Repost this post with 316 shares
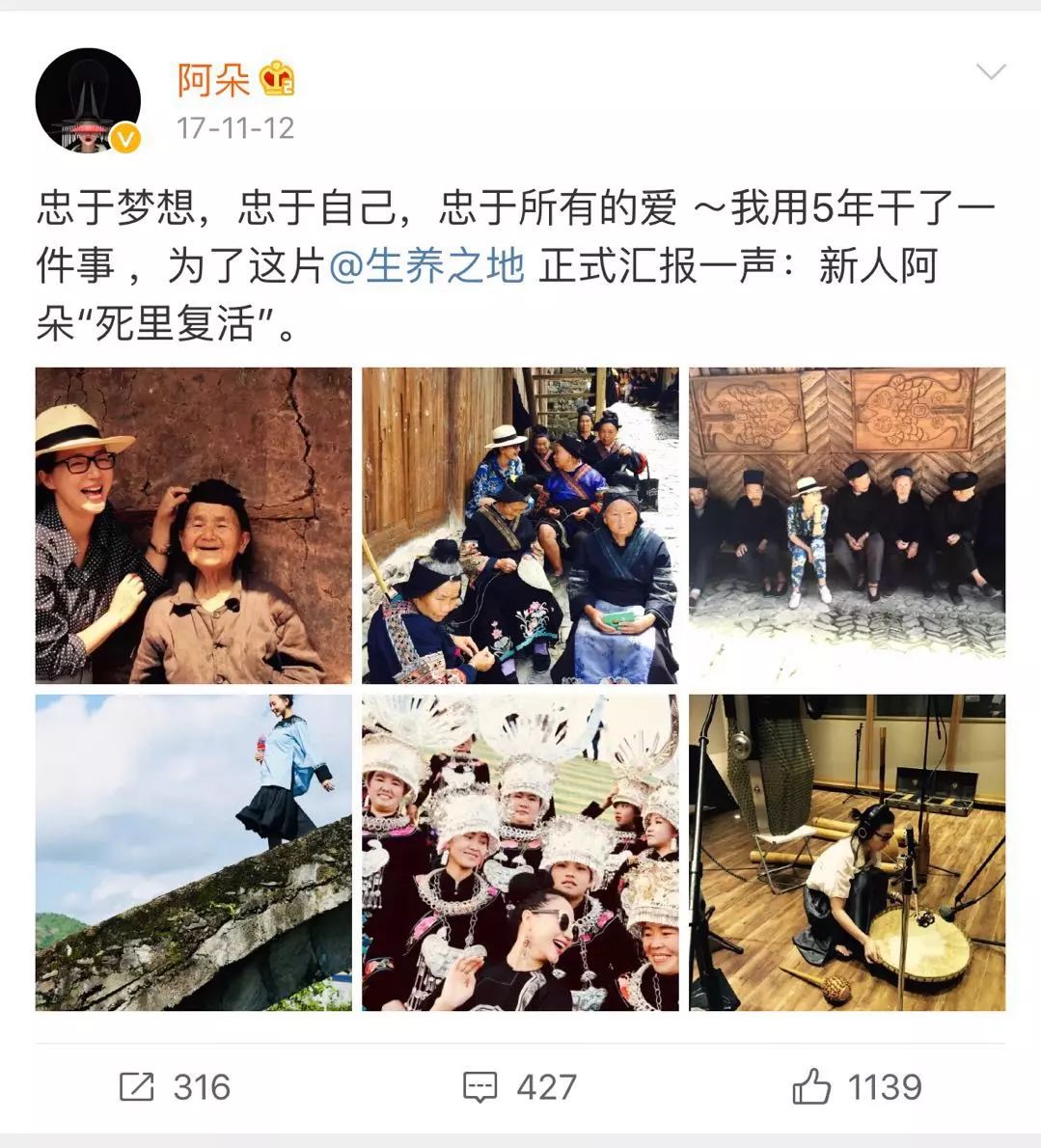Image resolution: width=1041 pixels, height=1148 pixels. 175,1087
